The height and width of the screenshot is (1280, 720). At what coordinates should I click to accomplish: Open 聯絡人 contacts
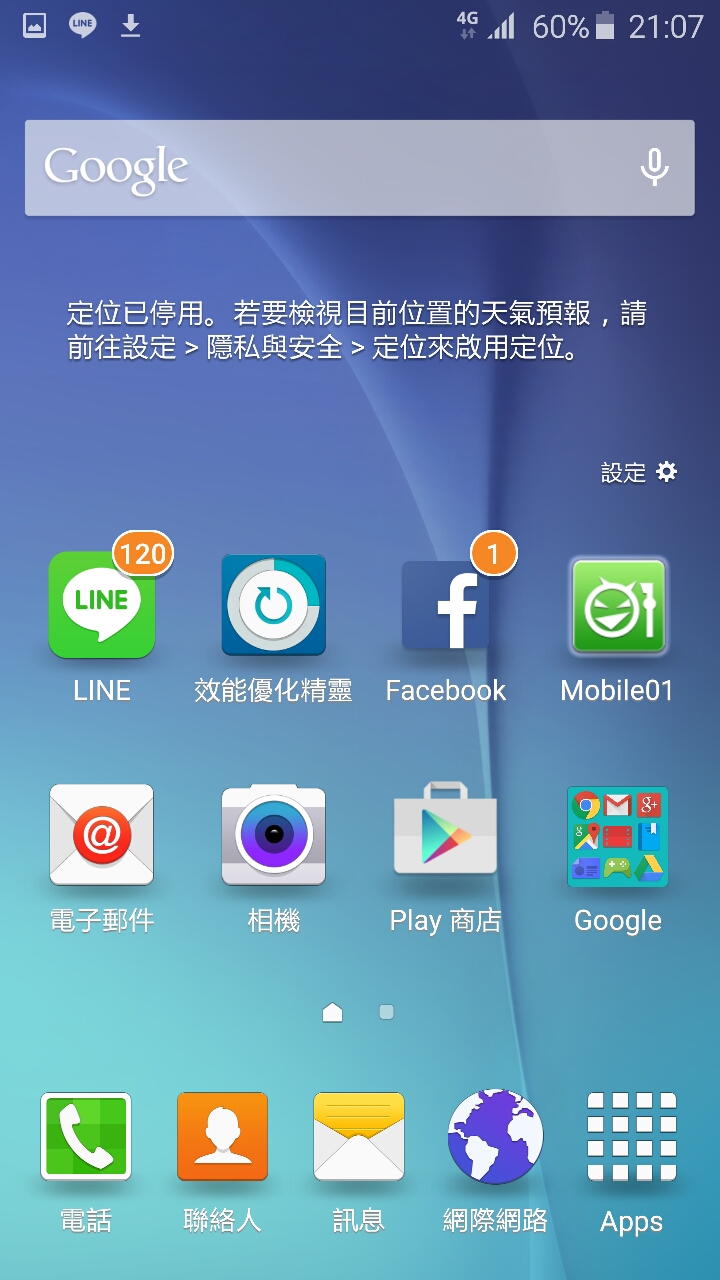pyautogui.click(x=222, y=1137)
